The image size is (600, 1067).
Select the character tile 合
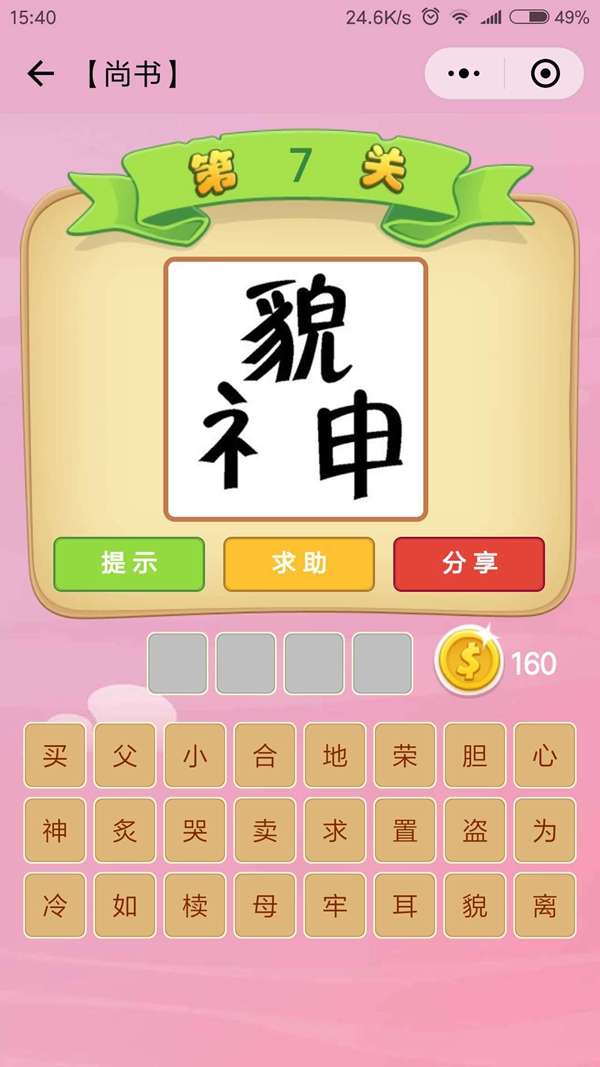click(x=265, y=755)
